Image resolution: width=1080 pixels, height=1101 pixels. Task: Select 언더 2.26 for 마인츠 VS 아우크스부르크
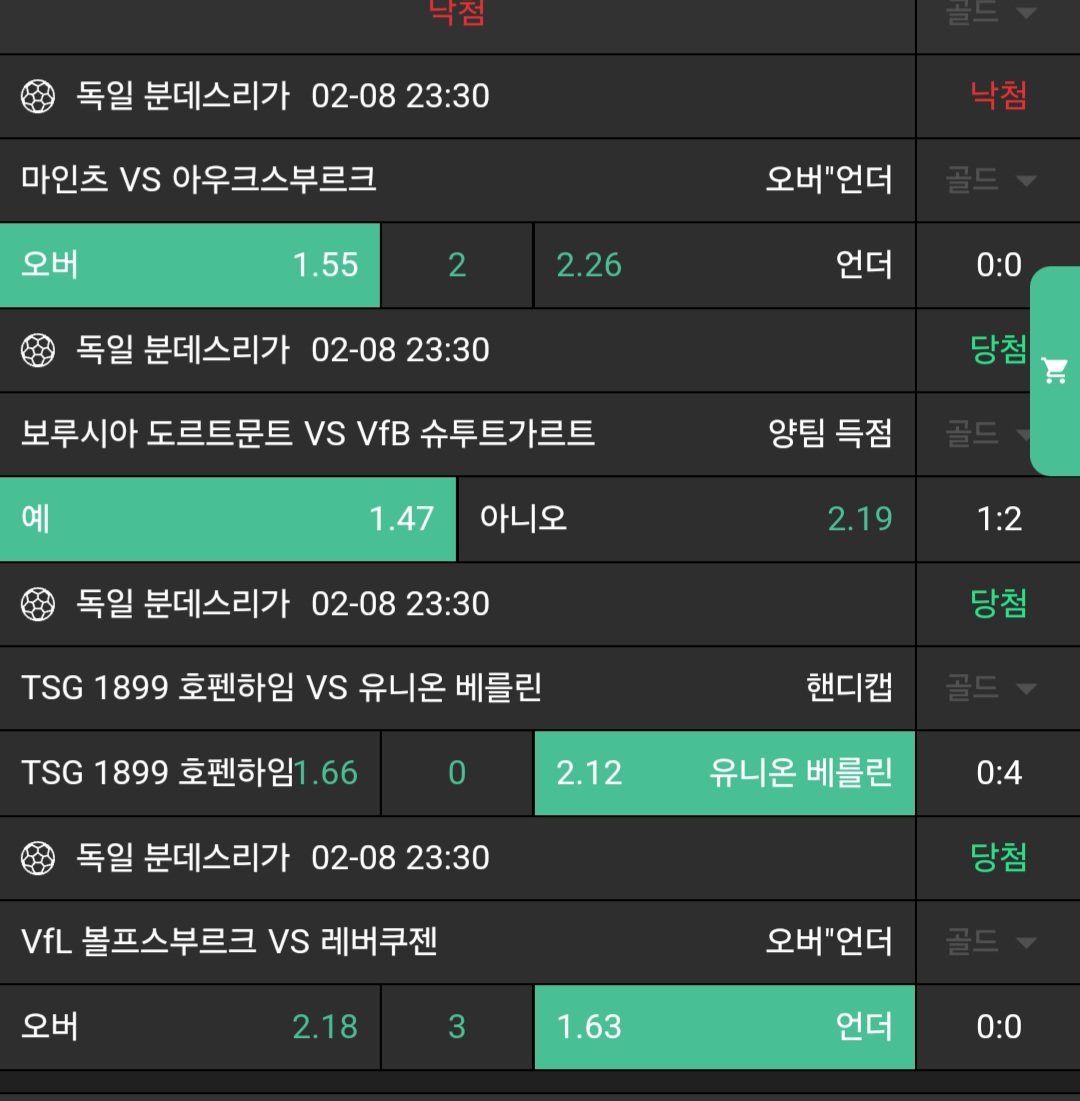[x=724, y=265]
